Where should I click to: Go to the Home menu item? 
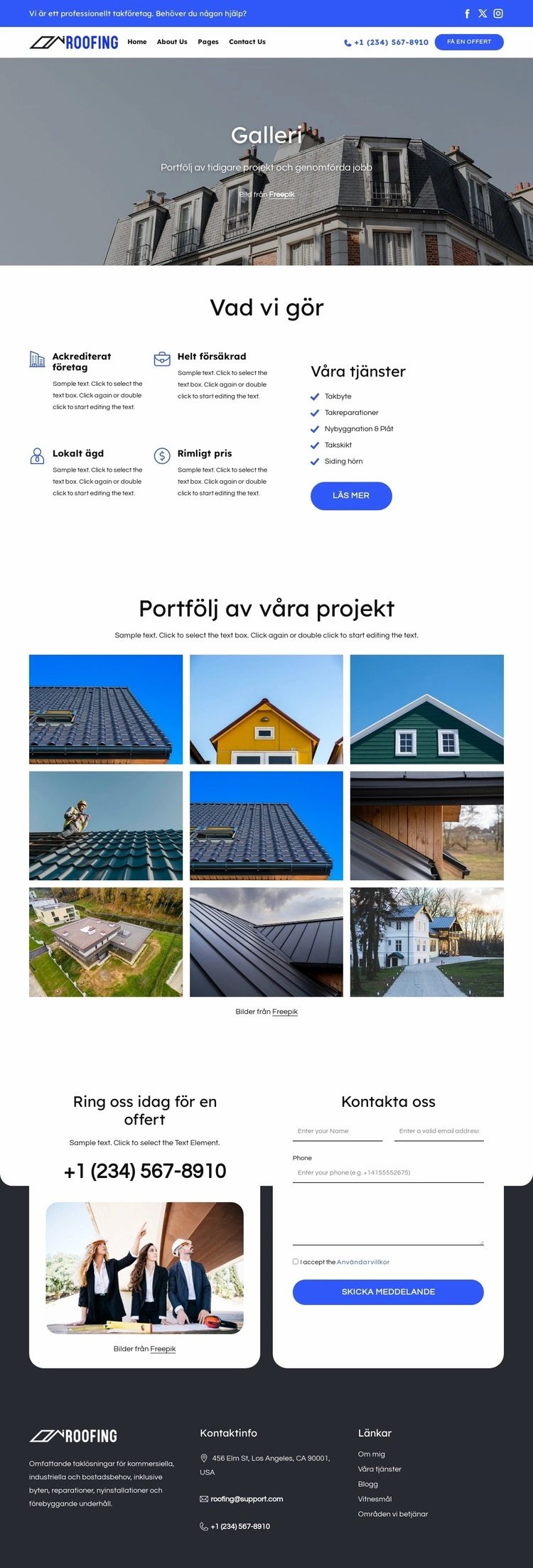coord(137,42)
